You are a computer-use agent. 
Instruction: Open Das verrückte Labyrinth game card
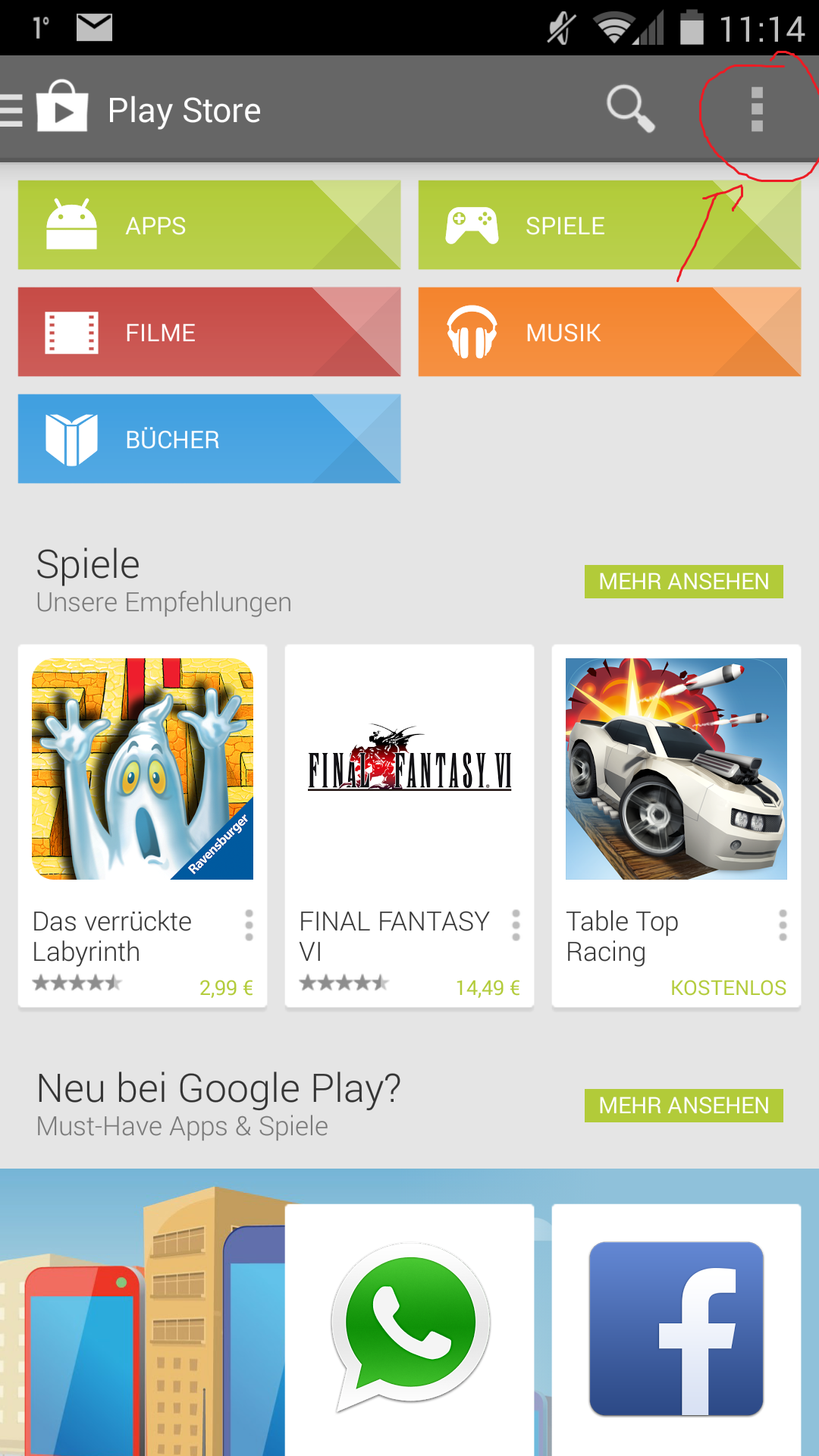tap(143, 826)
